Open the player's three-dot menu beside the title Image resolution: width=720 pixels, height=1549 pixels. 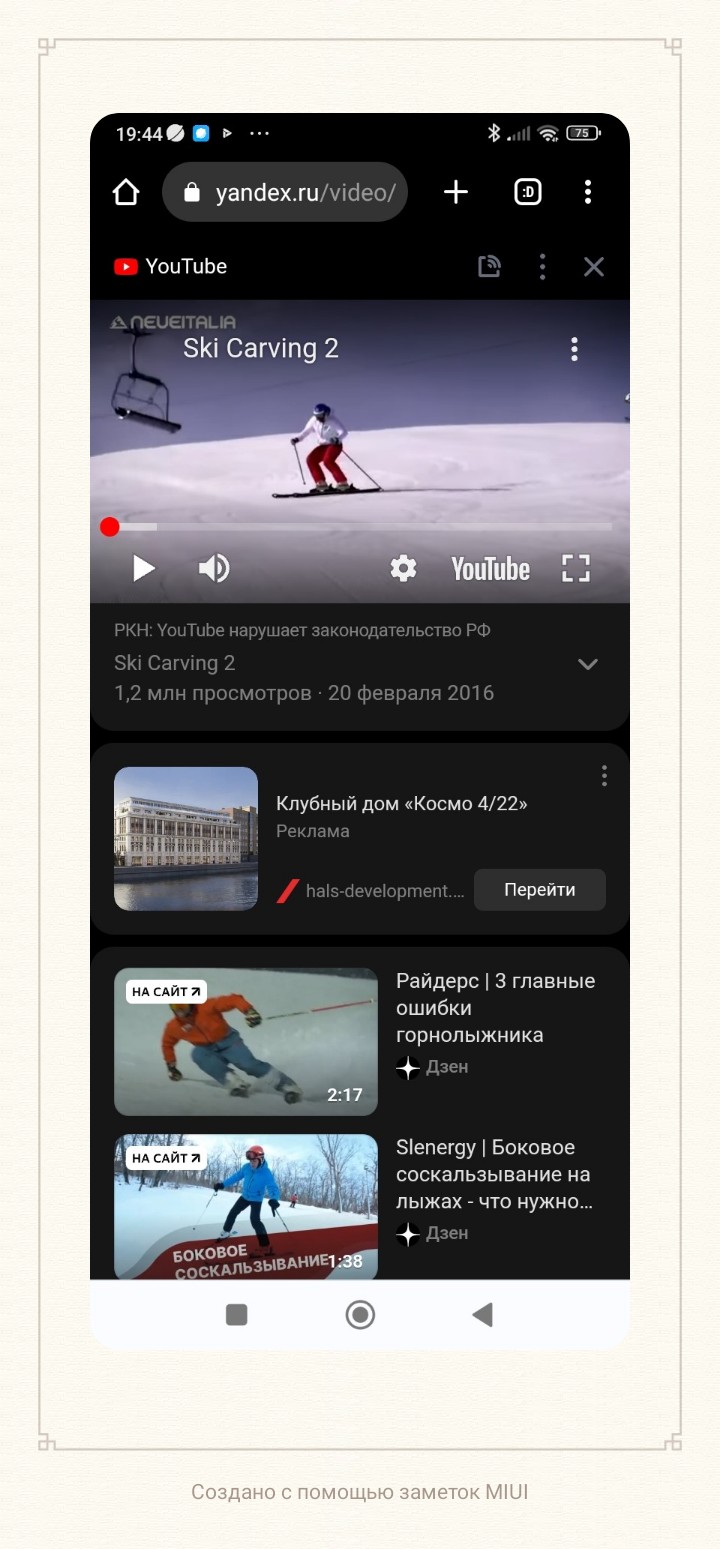coord(574,349)
